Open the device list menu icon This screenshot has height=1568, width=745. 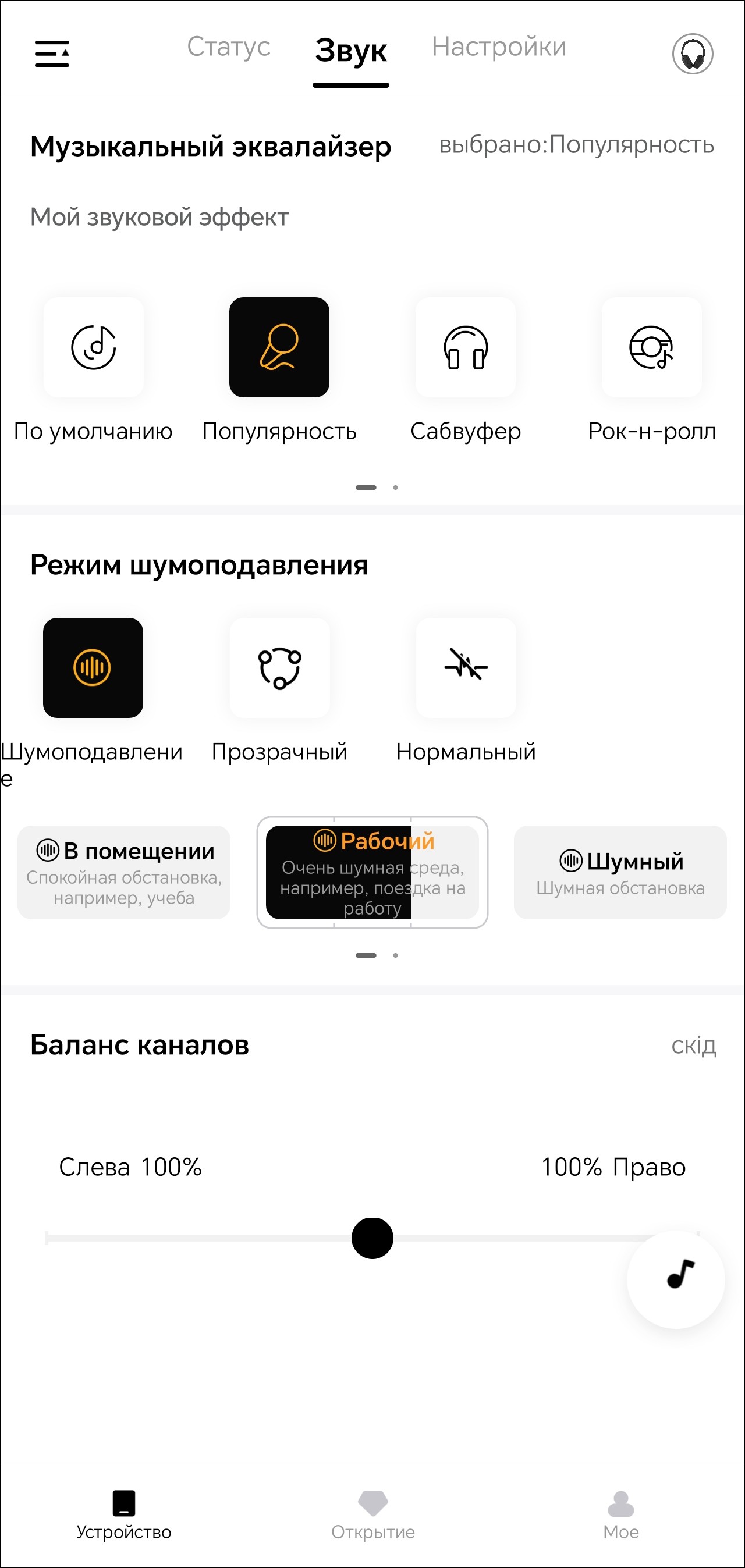tap(52, 54)
